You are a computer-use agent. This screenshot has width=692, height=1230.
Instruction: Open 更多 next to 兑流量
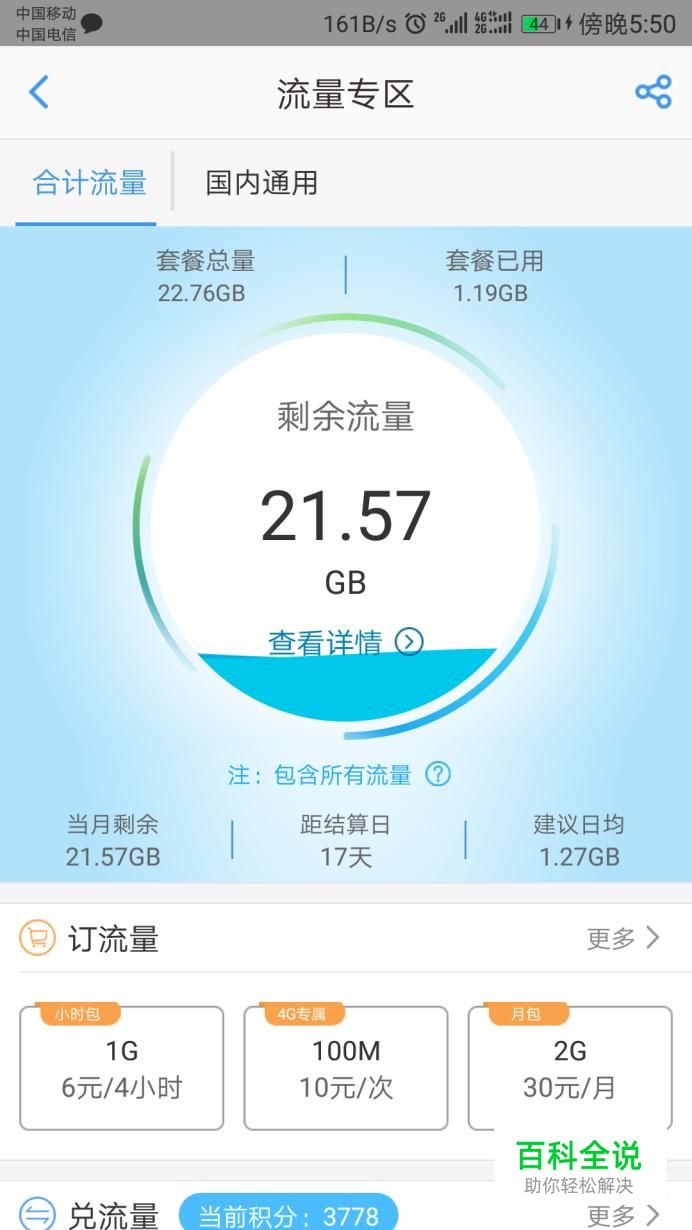[623, 1215]
